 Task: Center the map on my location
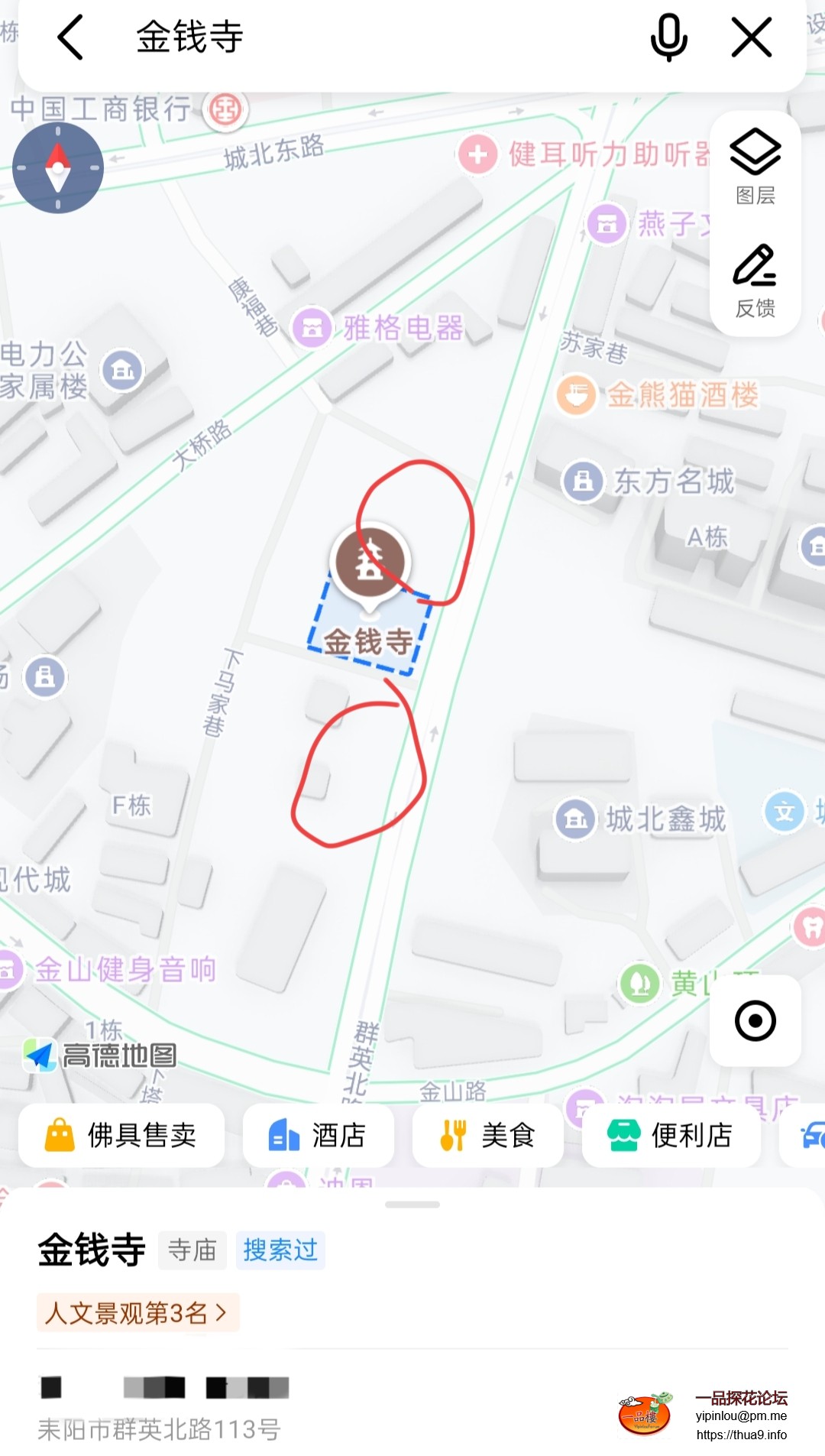[x=755, y=1020]
